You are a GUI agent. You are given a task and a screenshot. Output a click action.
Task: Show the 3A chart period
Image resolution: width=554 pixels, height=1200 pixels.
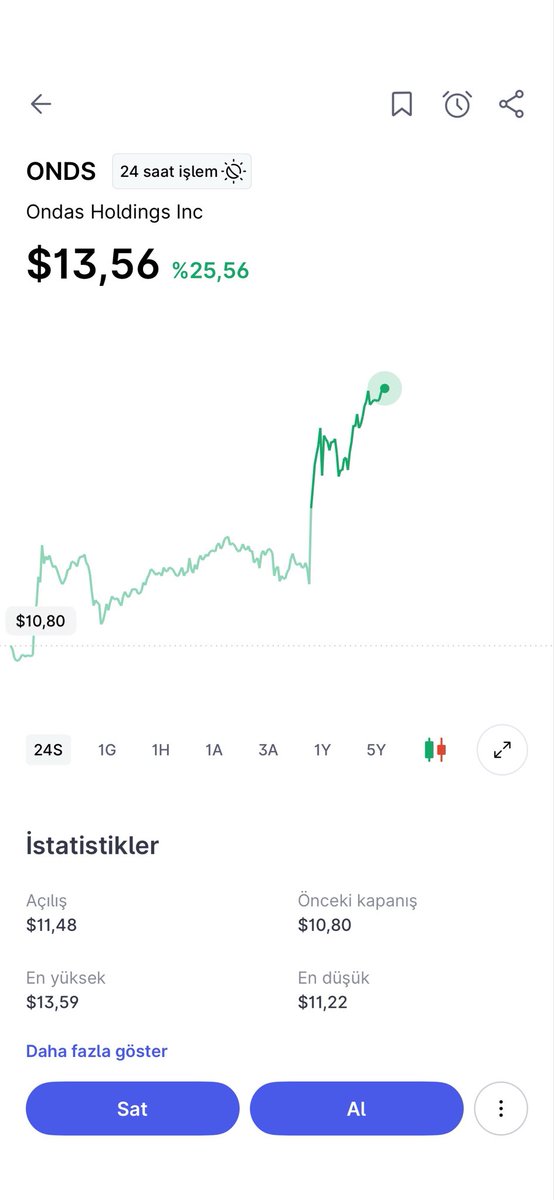click(x=268, y=750)
